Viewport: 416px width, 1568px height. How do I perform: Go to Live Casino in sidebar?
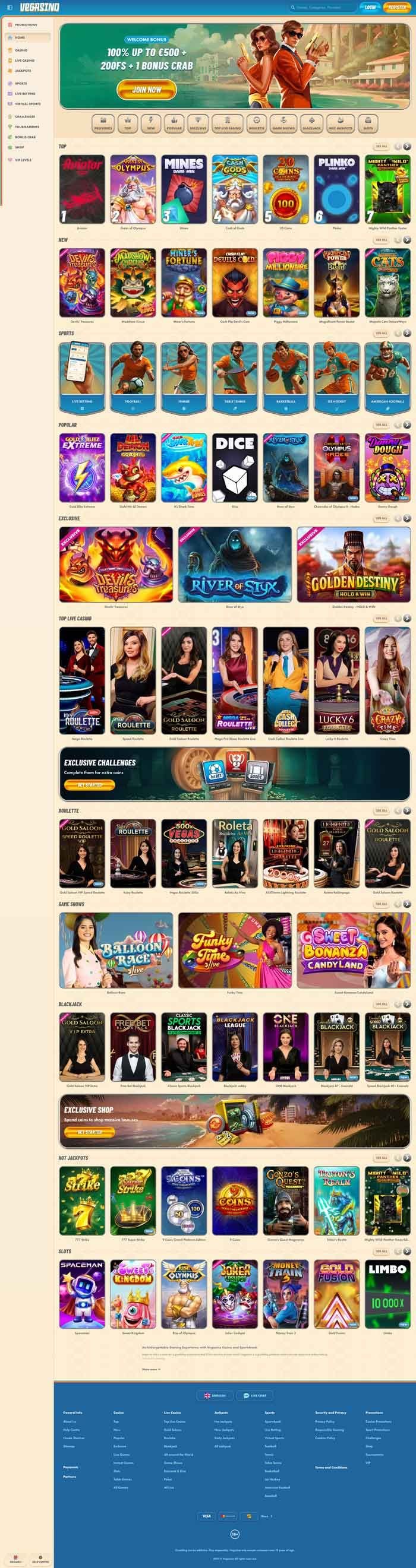tap(24, 60)
